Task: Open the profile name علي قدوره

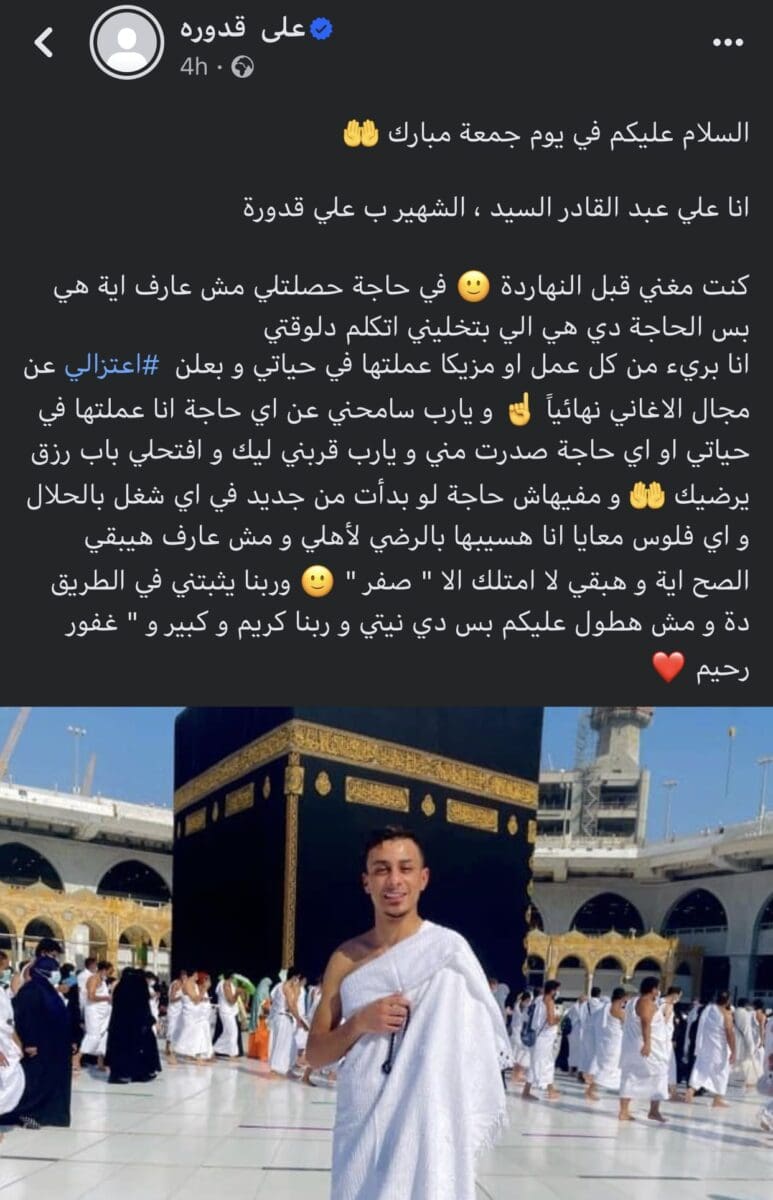Action: (x=242, y=30)
